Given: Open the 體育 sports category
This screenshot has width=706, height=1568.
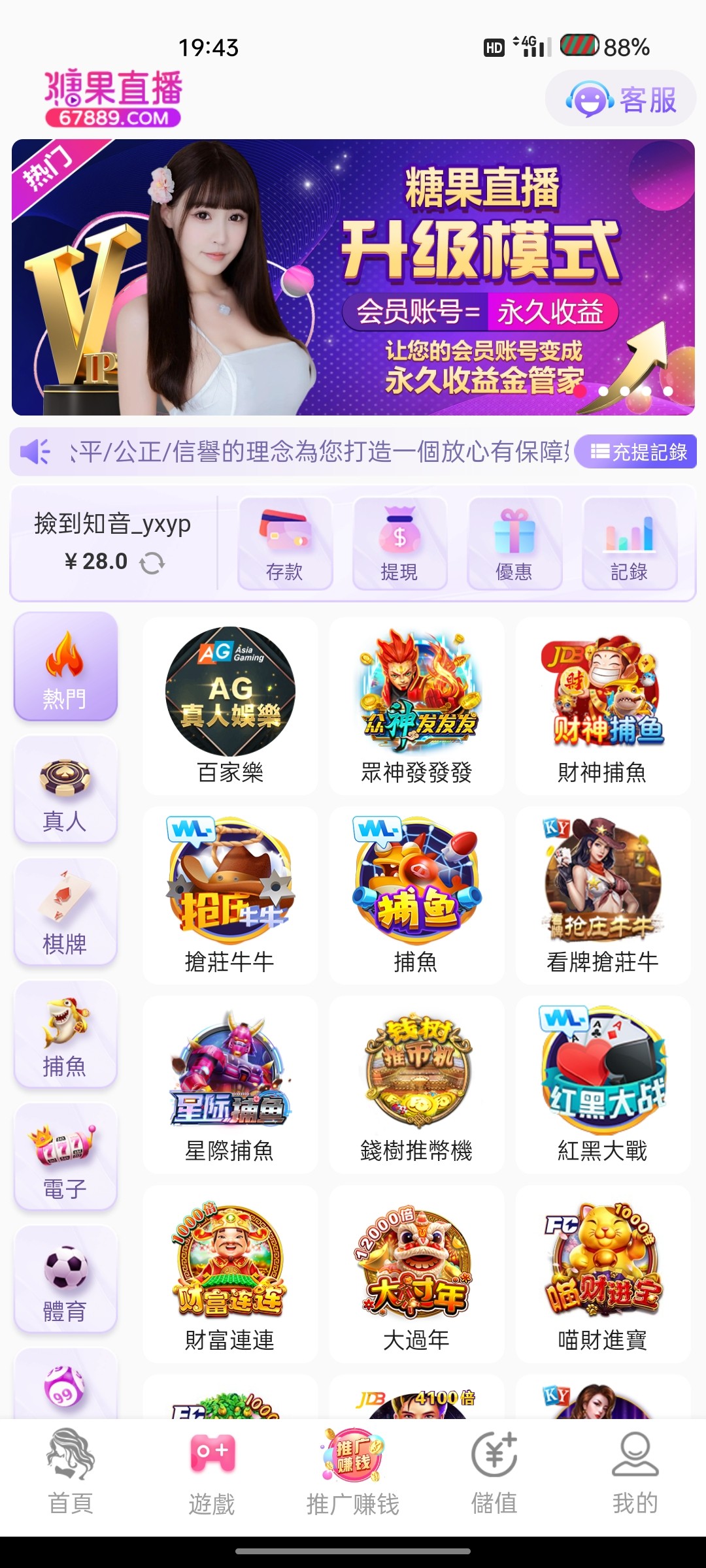Looking at the screenshot, I should tap(65, 1279).
